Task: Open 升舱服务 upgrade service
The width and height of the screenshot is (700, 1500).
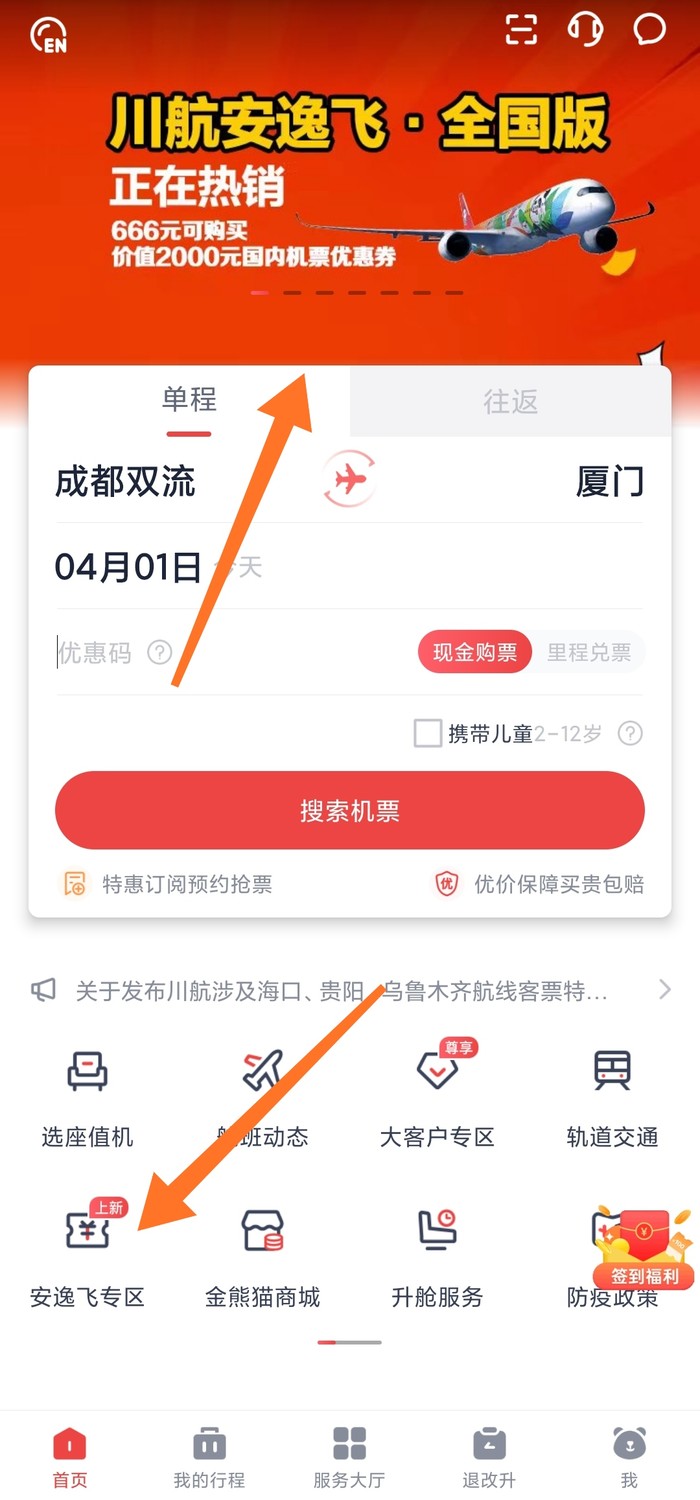Action: [x=437, y=1255]
